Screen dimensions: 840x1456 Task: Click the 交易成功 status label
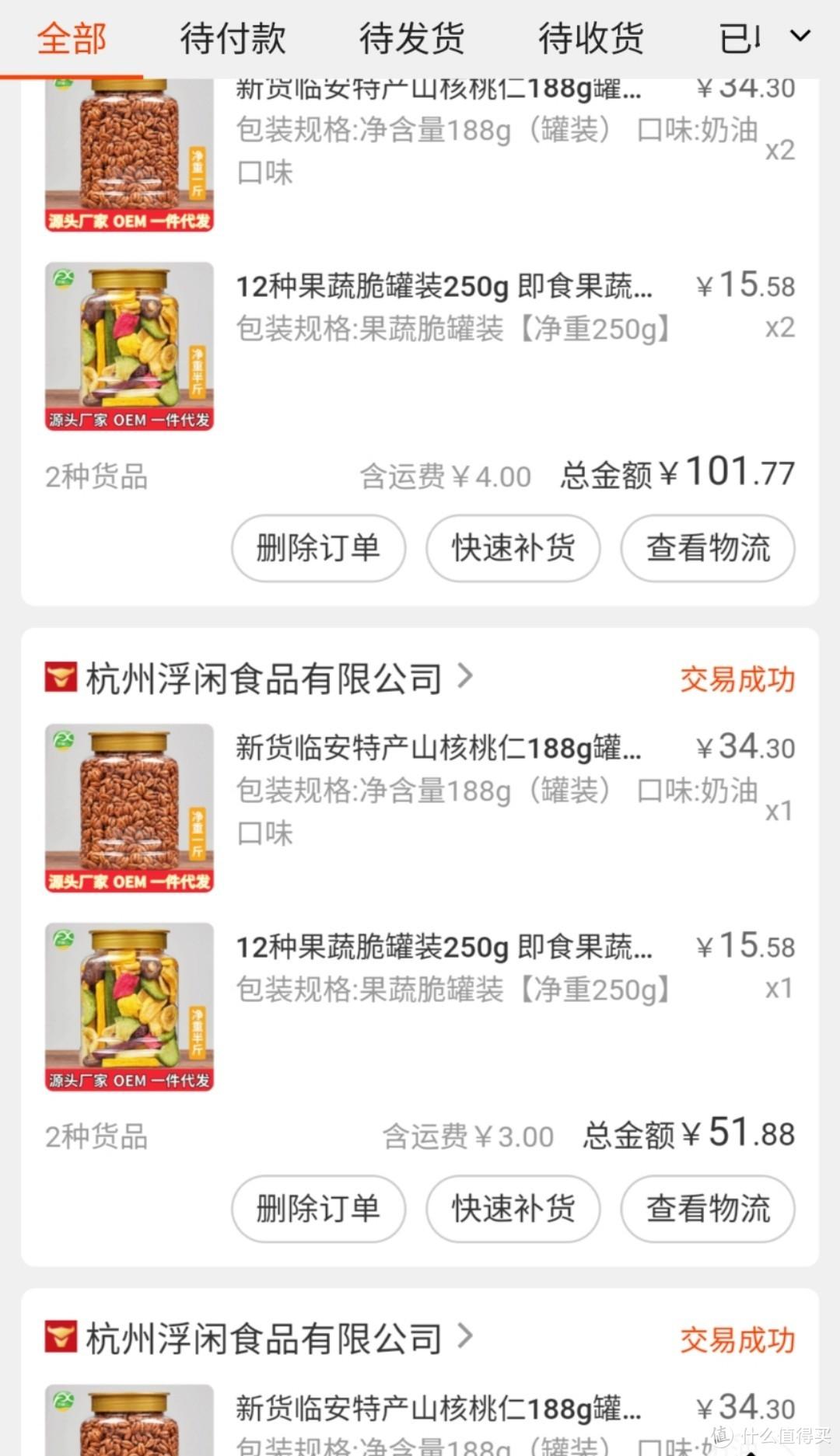737,679
